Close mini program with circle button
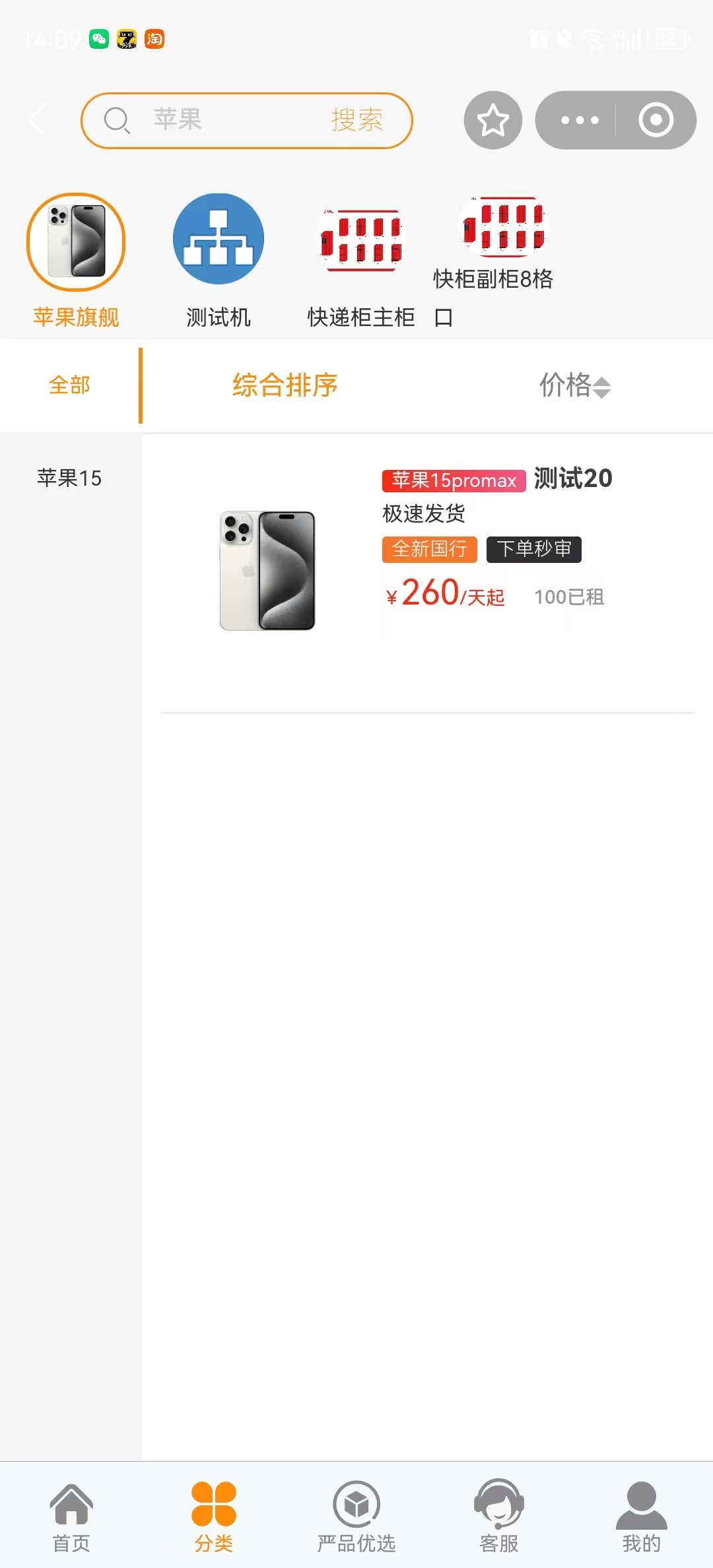The width and height of the screenshot is (713, 1568). click(656, 120)
